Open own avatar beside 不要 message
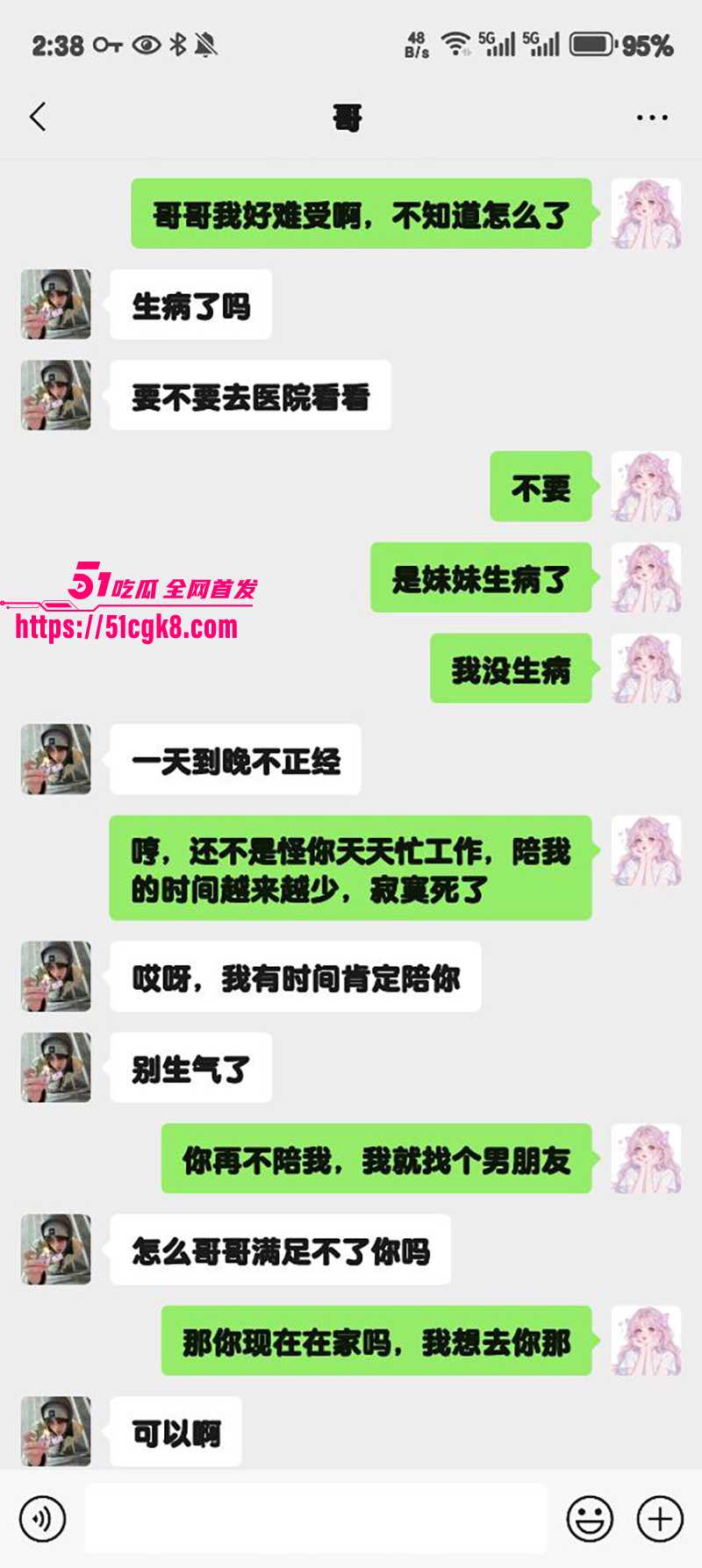 click(646, 486)
